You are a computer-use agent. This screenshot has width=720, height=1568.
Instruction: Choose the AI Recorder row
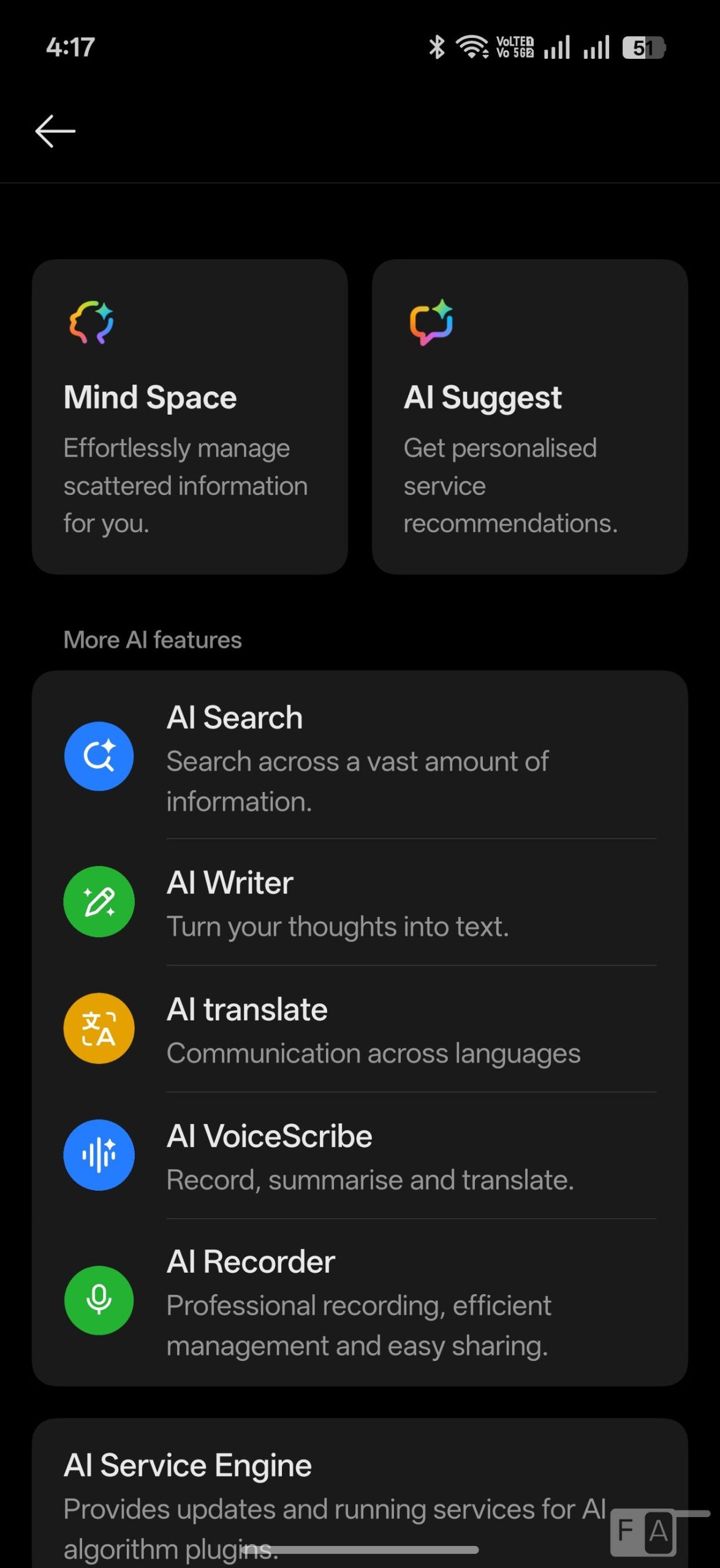click(360, 1301)
